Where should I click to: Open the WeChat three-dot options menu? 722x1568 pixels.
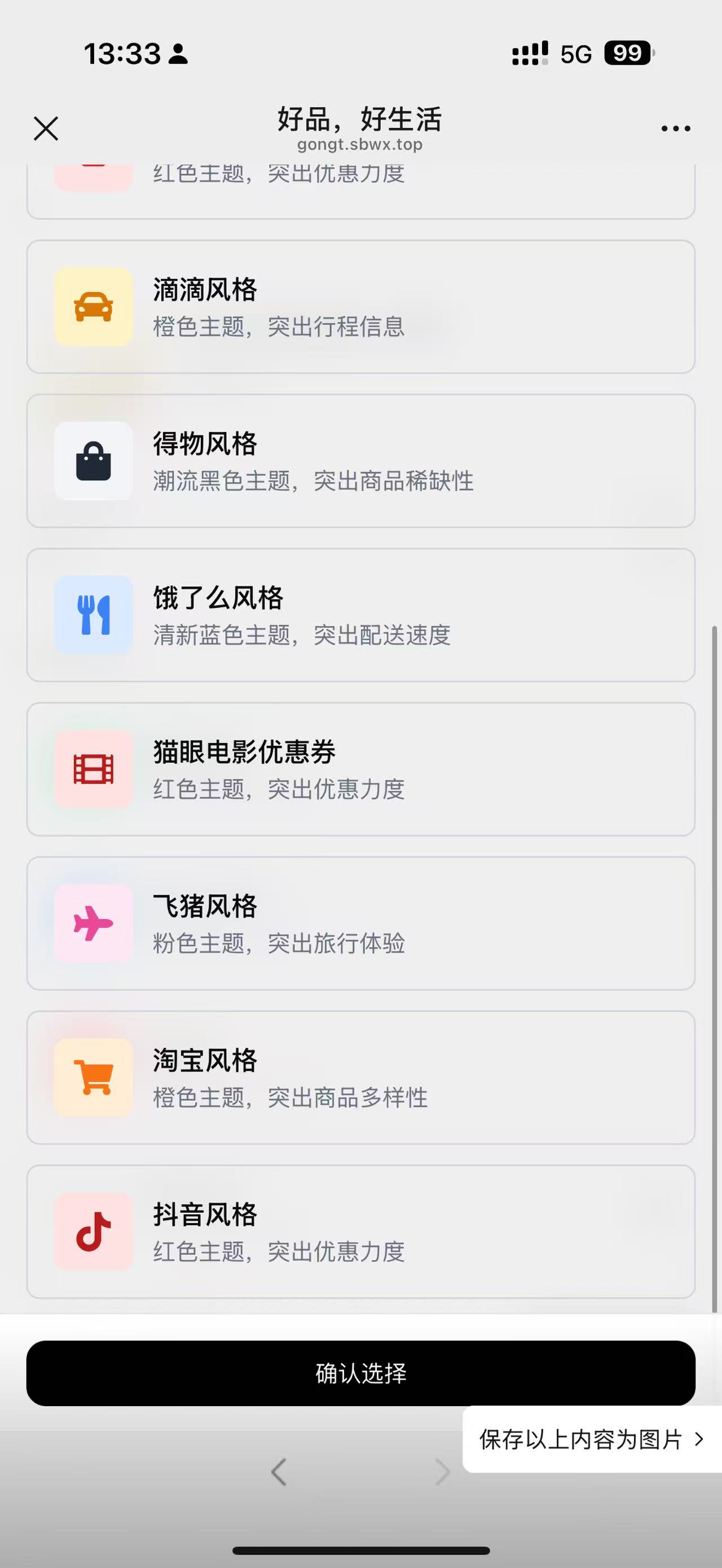(675, 128)
